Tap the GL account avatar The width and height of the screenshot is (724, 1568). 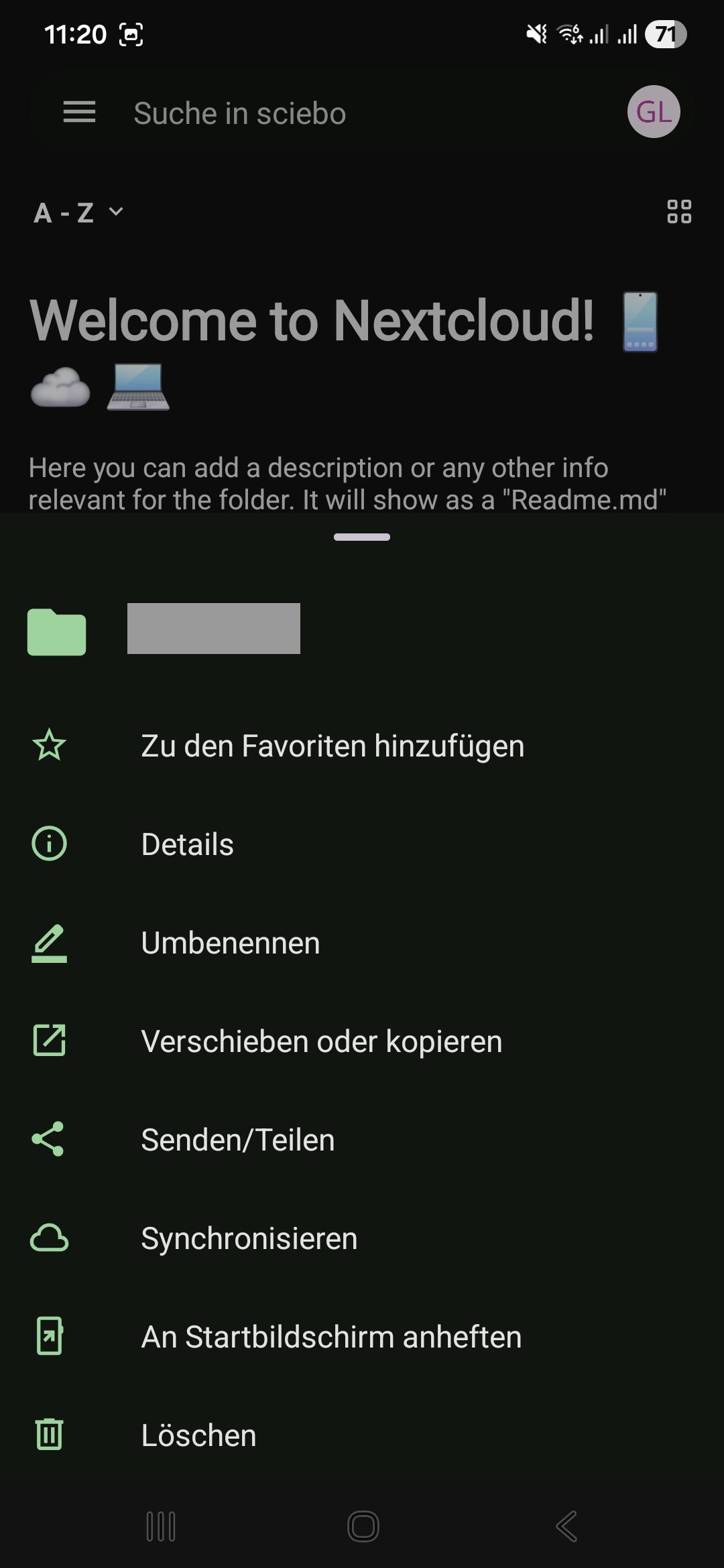click(653, 111)
